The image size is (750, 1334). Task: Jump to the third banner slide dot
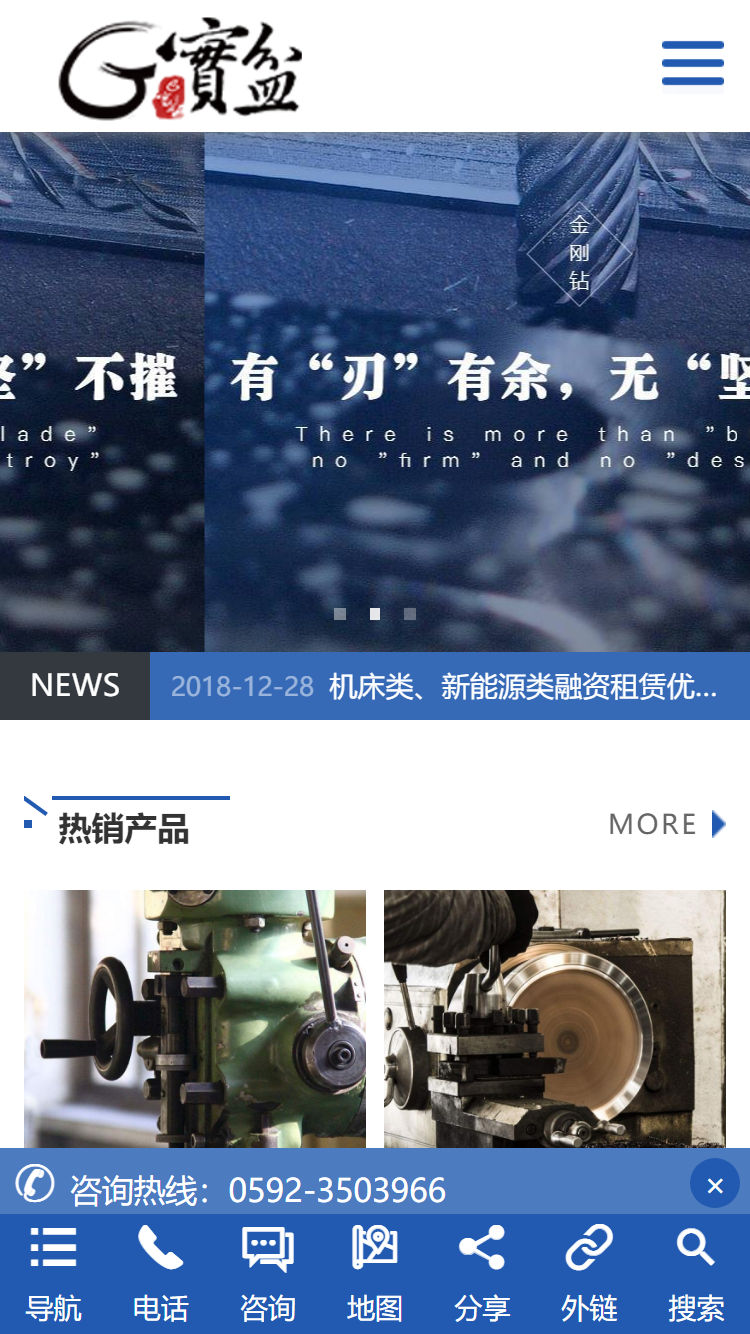(x=410, y=614)
